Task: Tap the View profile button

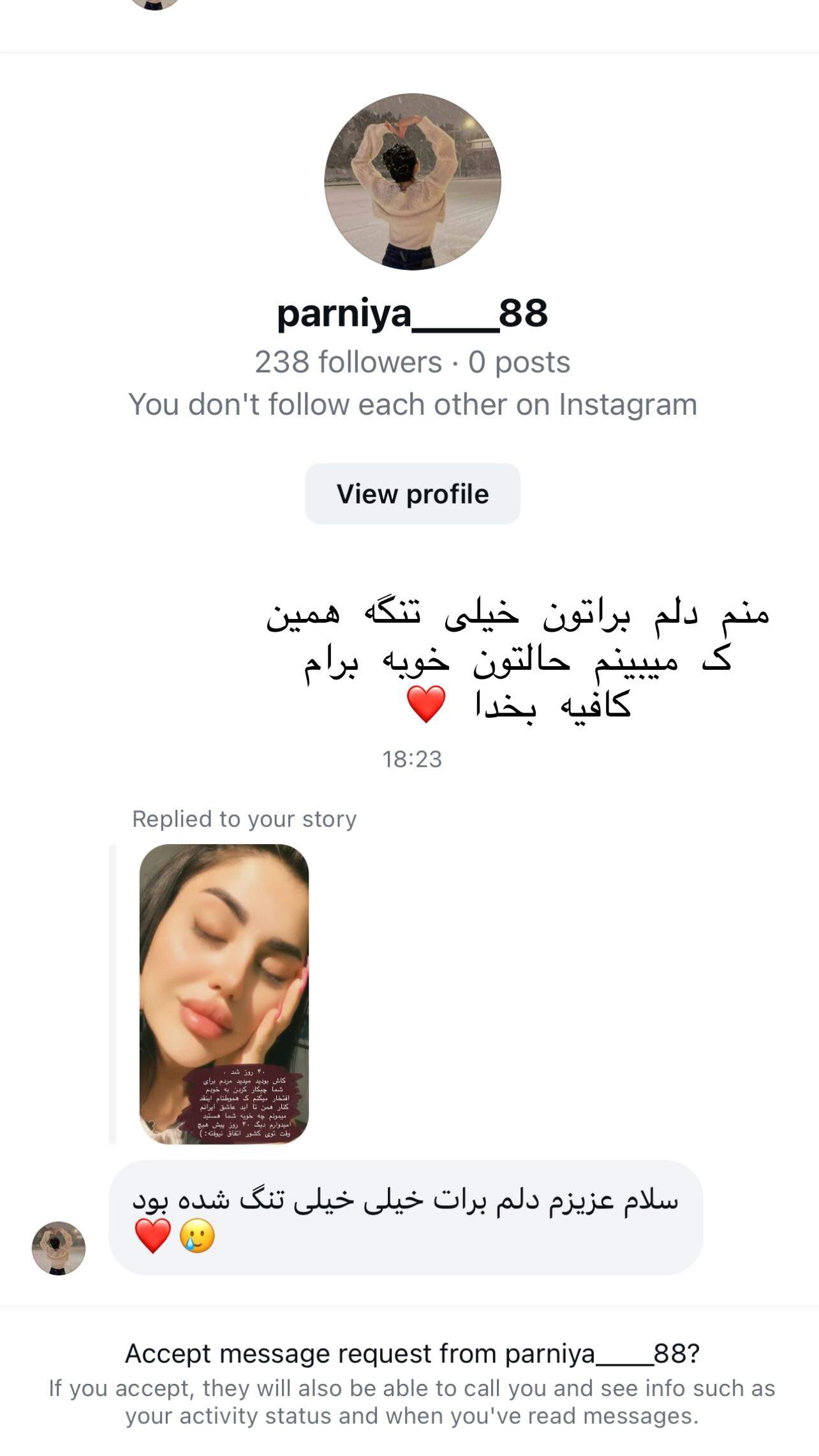Action: 412,494
